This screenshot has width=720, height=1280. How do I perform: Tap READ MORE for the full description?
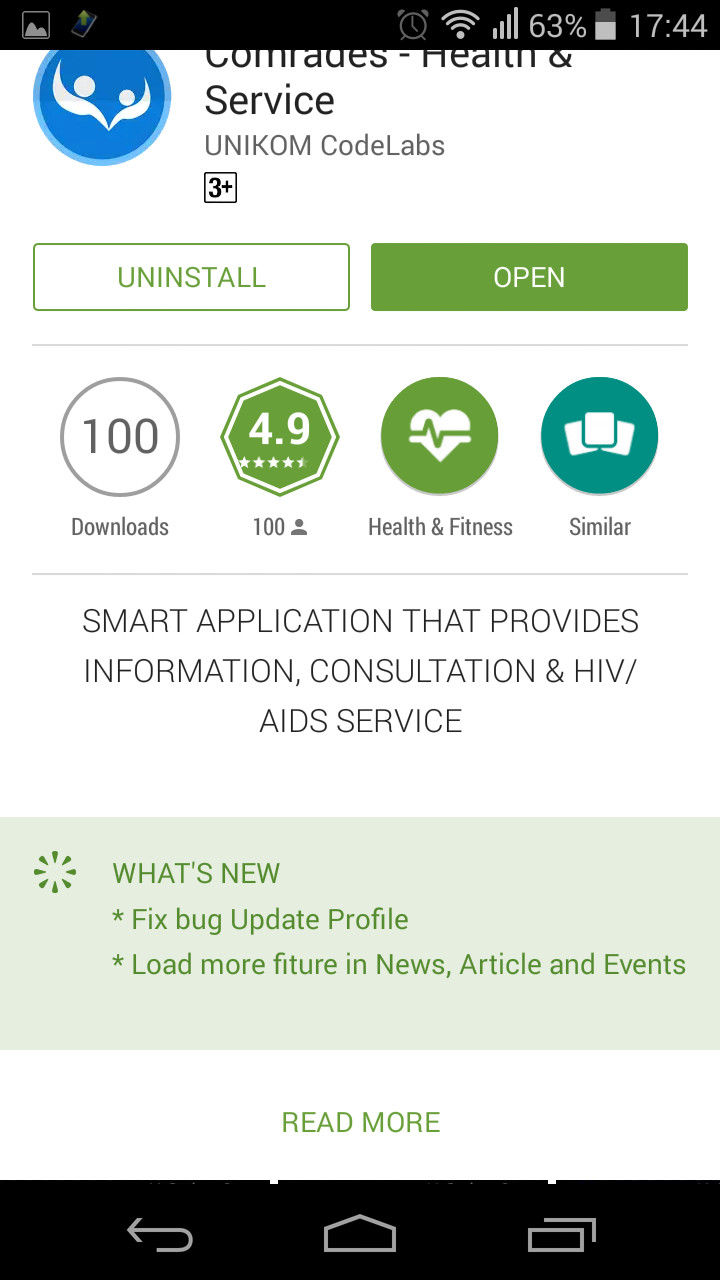coord(360,1122)
